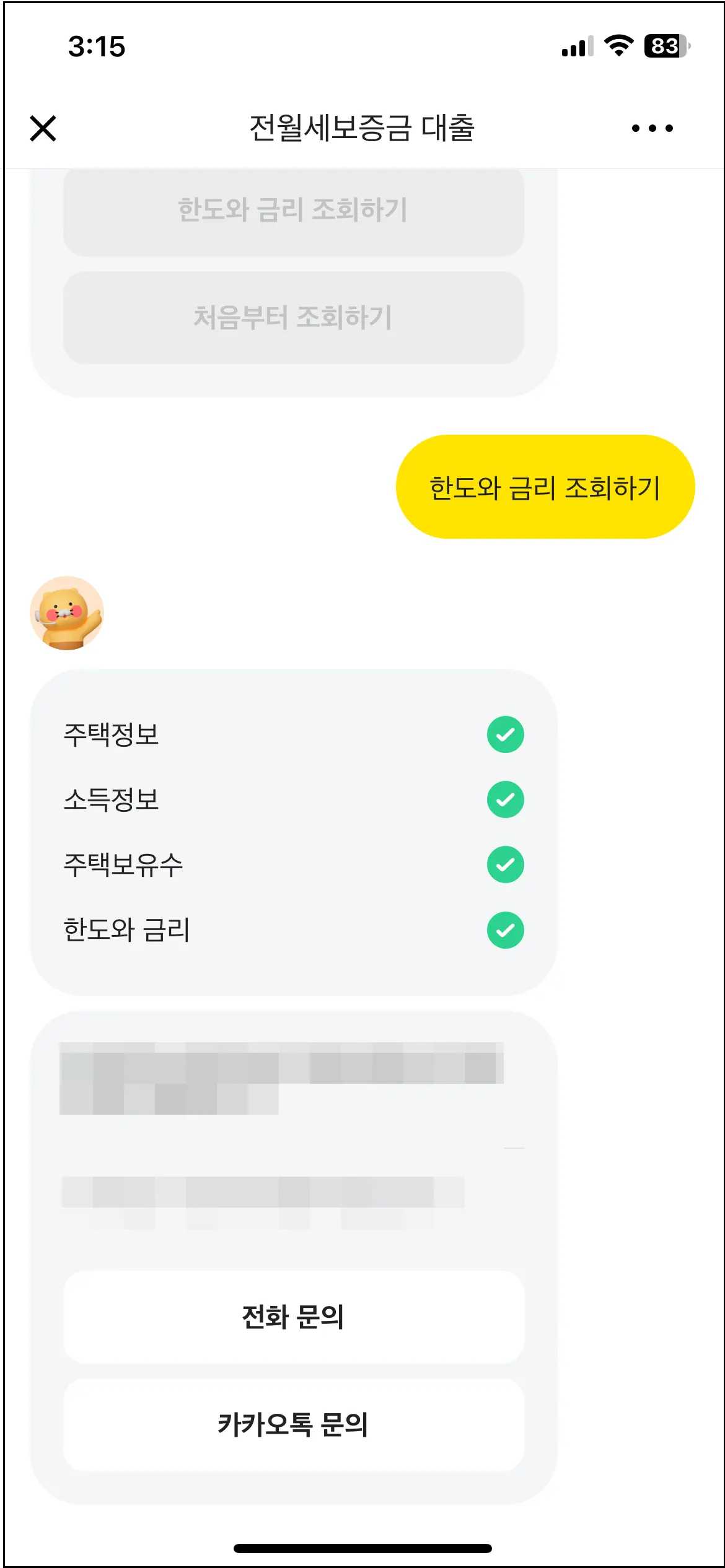Close the 전월세보증금 대출 screen
This screenshot has height=1568, width=725.
click(x=43, y=128)
